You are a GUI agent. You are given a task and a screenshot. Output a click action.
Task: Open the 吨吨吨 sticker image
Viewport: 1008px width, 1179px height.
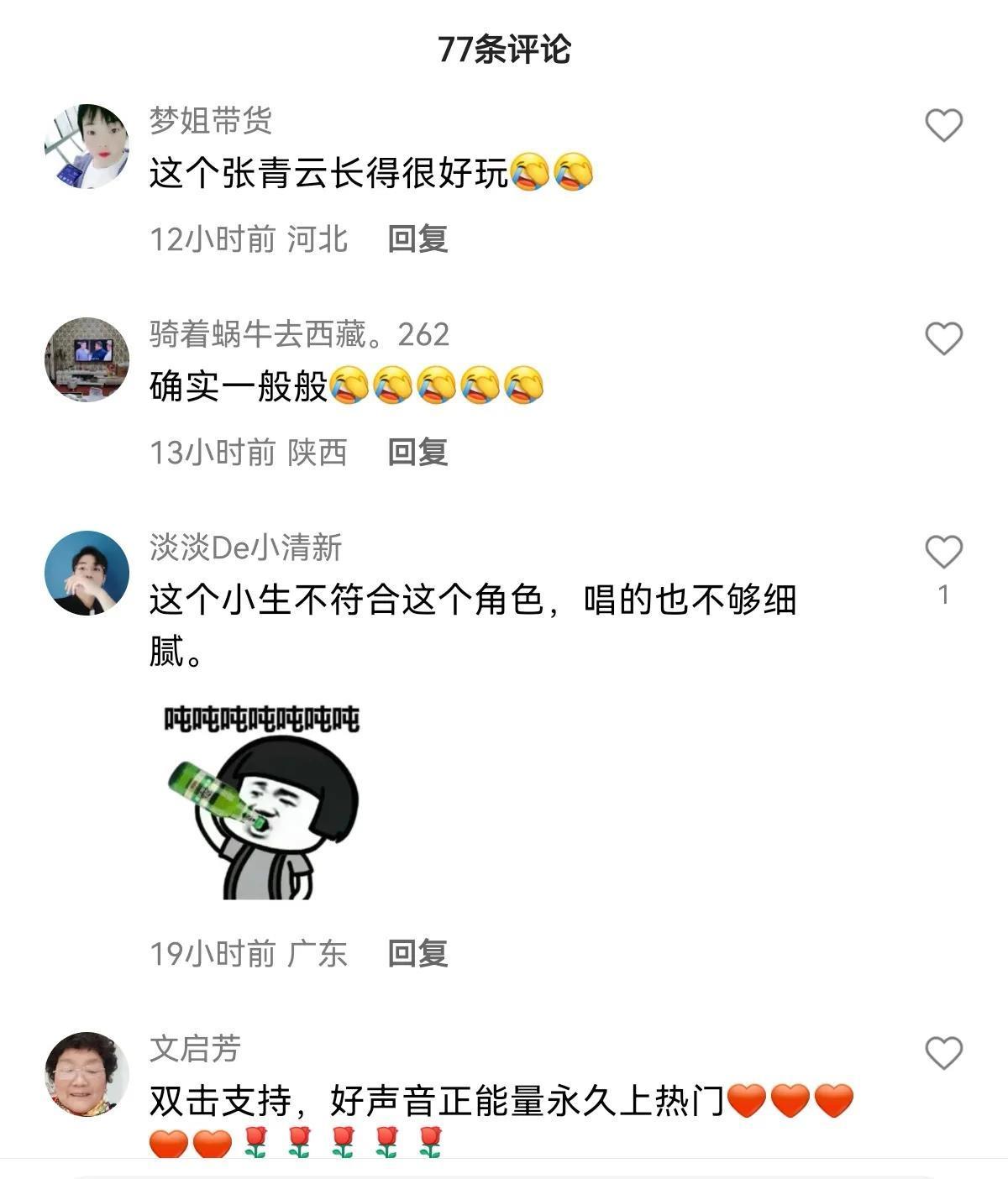pos(262,802)
